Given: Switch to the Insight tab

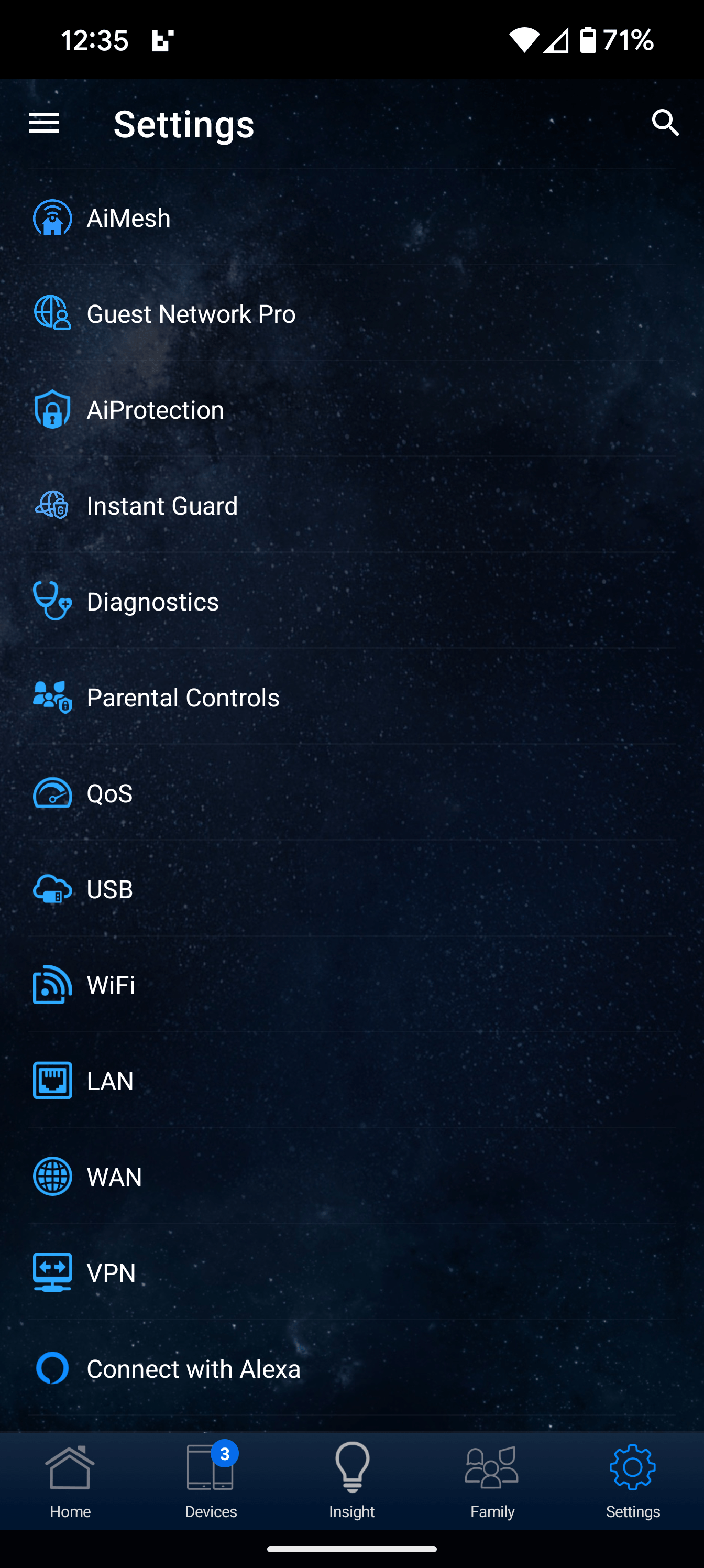Looking at the screenshot, I should pos(351,1480).
